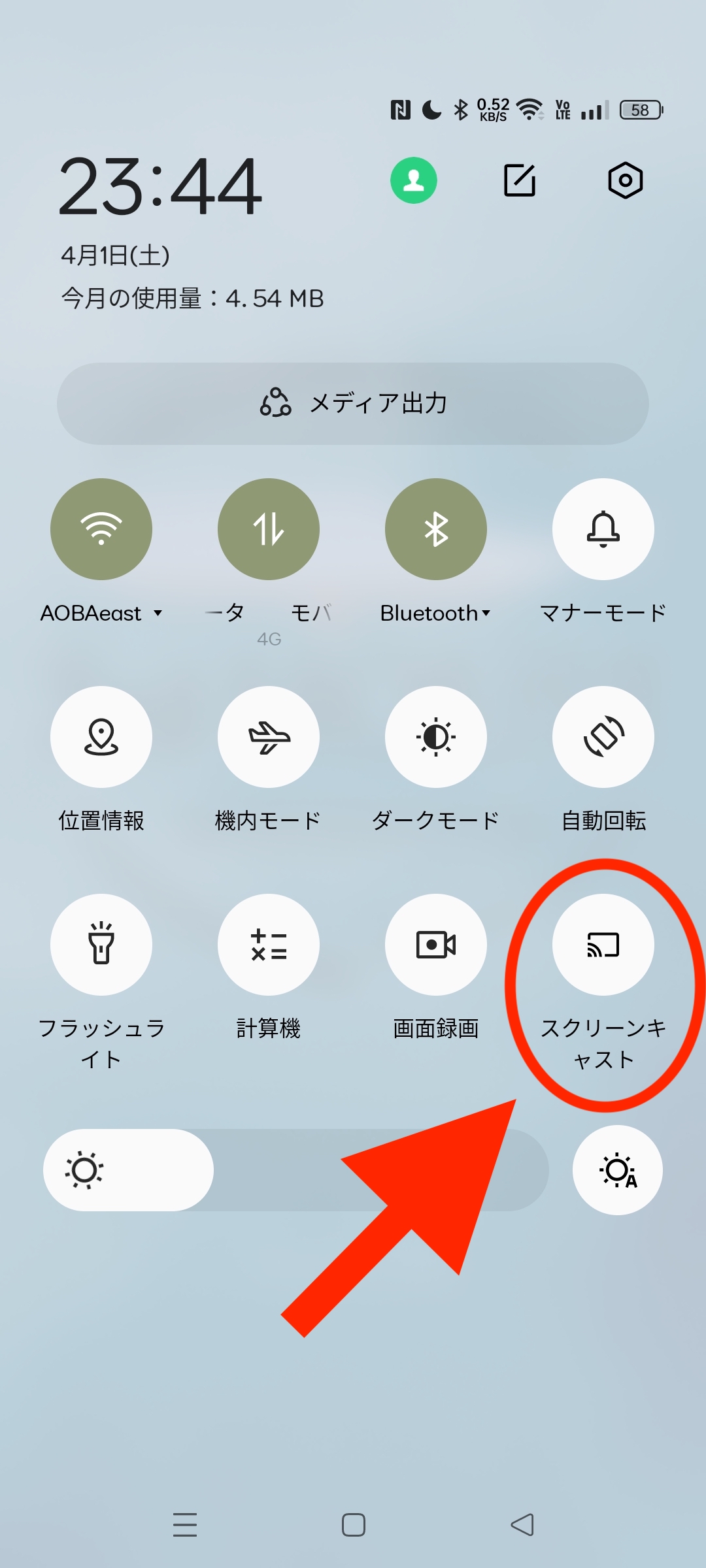This screenshot has width=706, height=1568.
Task: Edit quick settings tiles
Action: pos(520,180)
